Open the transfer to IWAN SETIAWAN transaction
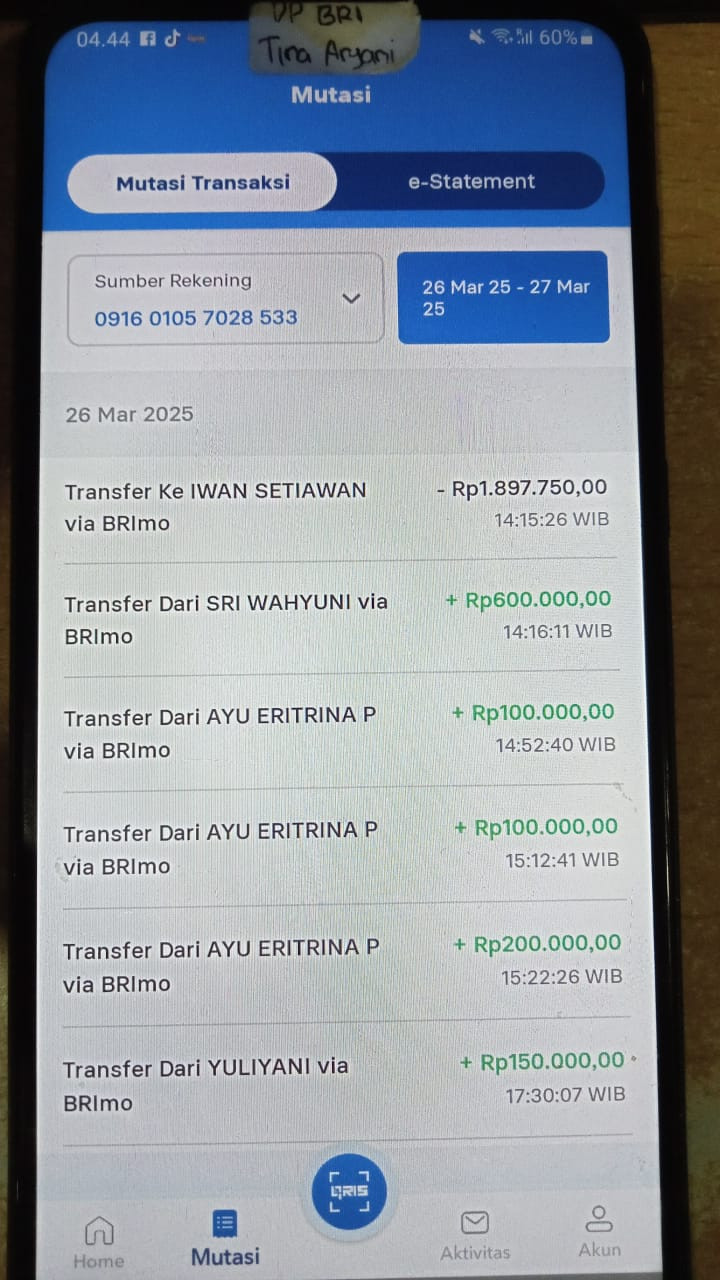This screenshot has height=1280, width=720. tap(337, 505)
